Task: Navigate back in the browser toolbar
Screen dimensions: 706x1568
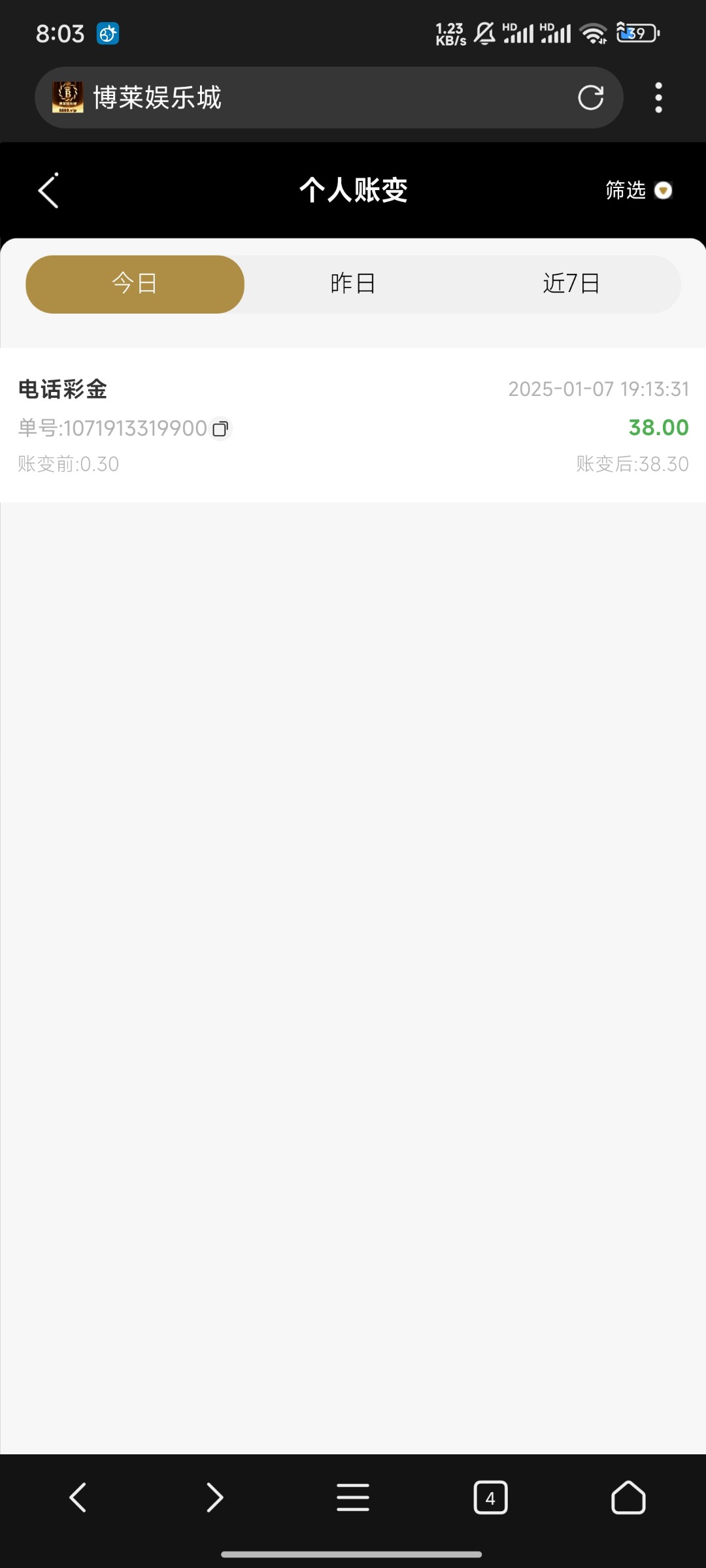Action: click(78, 1497)
